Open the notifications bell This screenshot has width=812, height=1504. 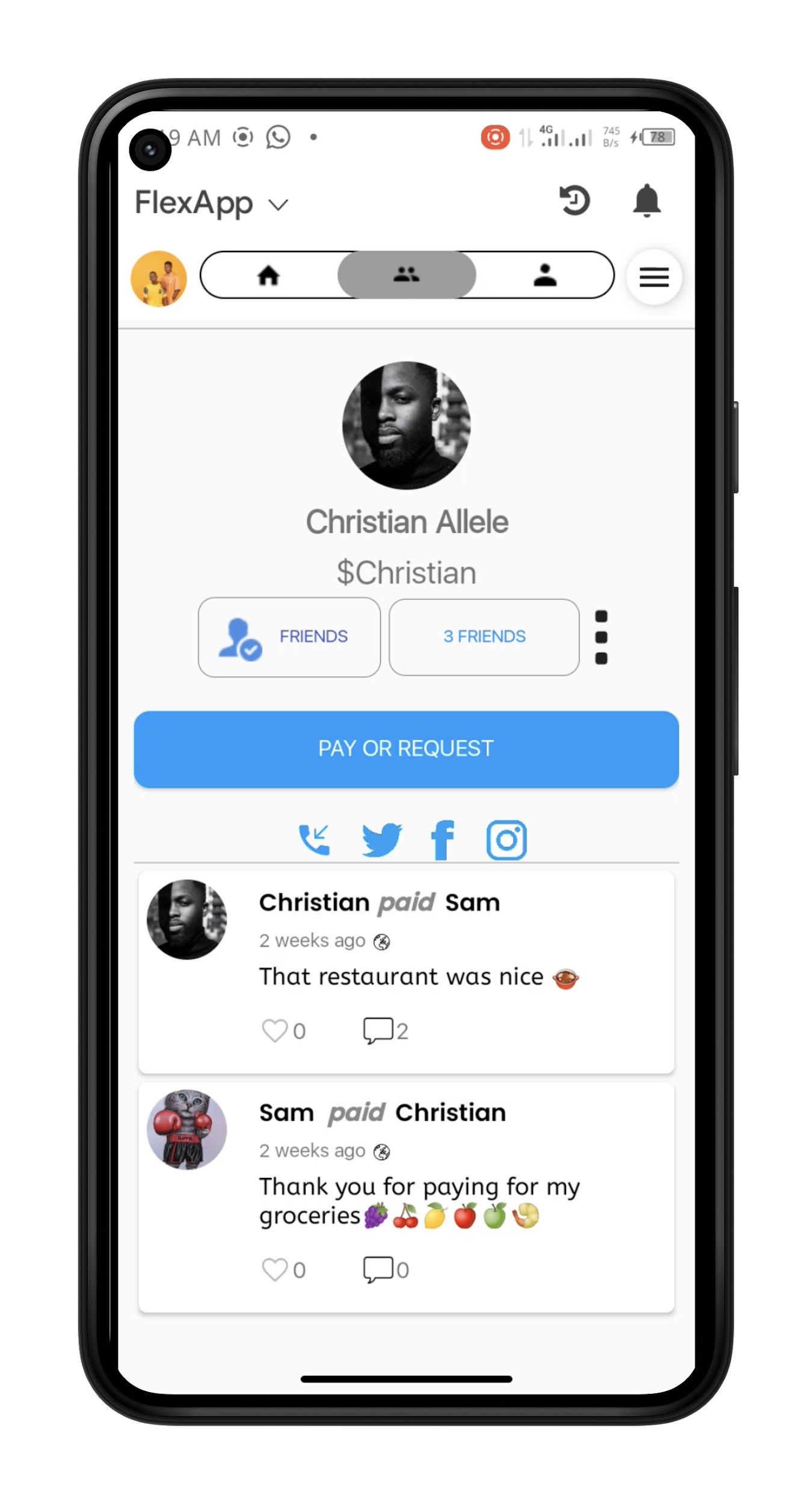pos(647,200)
